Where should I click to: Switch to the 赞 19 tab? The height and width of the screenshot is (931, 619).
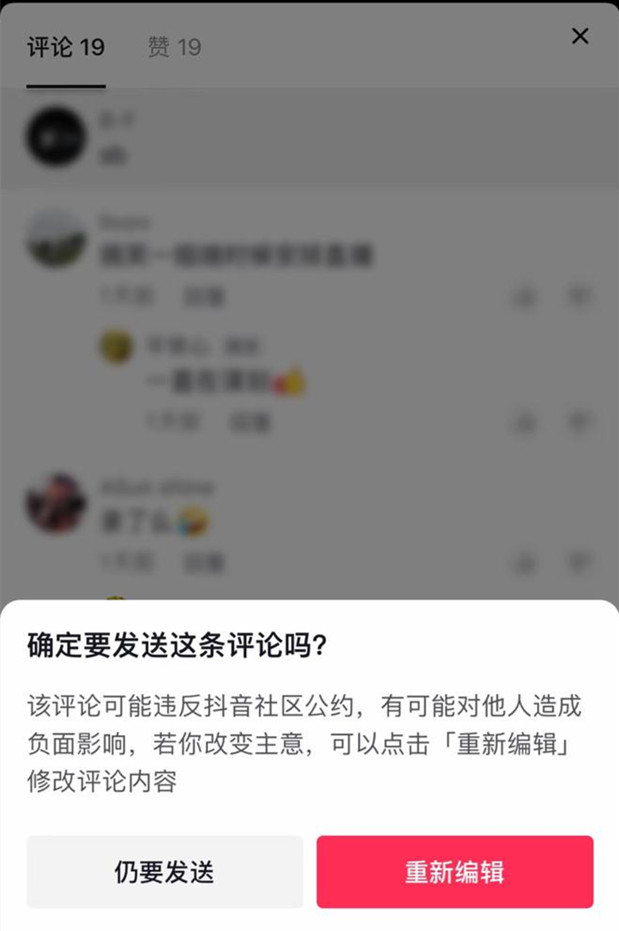click(x=174, y=47)
